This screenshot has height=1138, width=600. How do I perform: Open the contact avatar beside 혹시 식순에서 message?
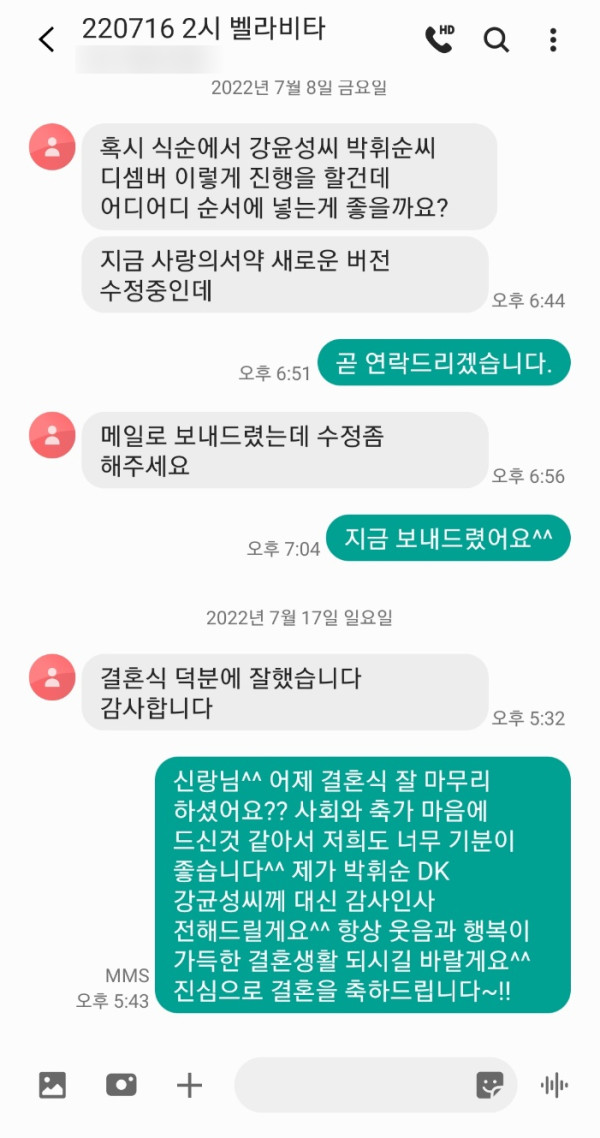[x=53, y=147]
